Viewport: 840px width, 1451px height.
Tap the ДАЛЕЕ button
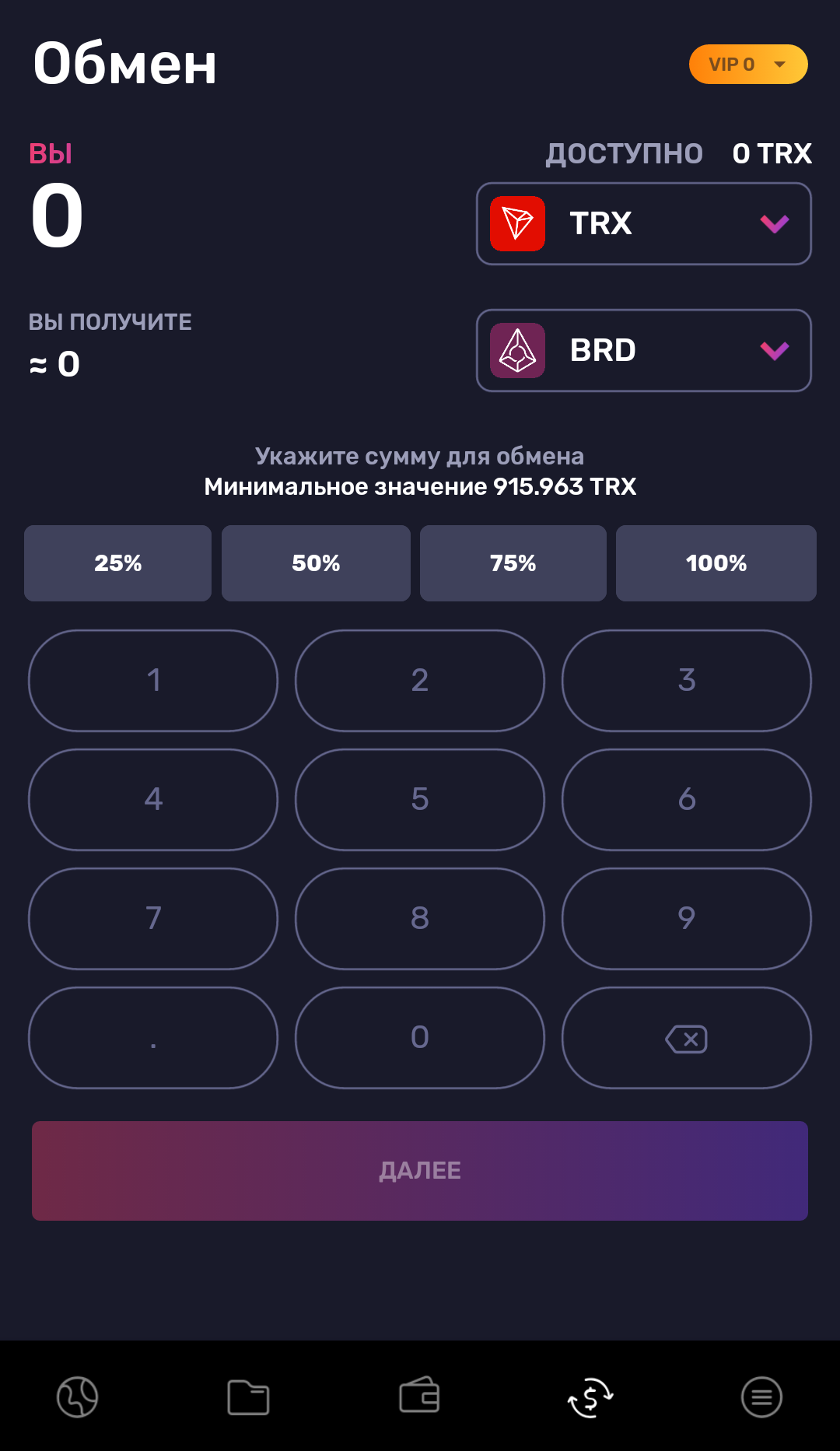420,1170
